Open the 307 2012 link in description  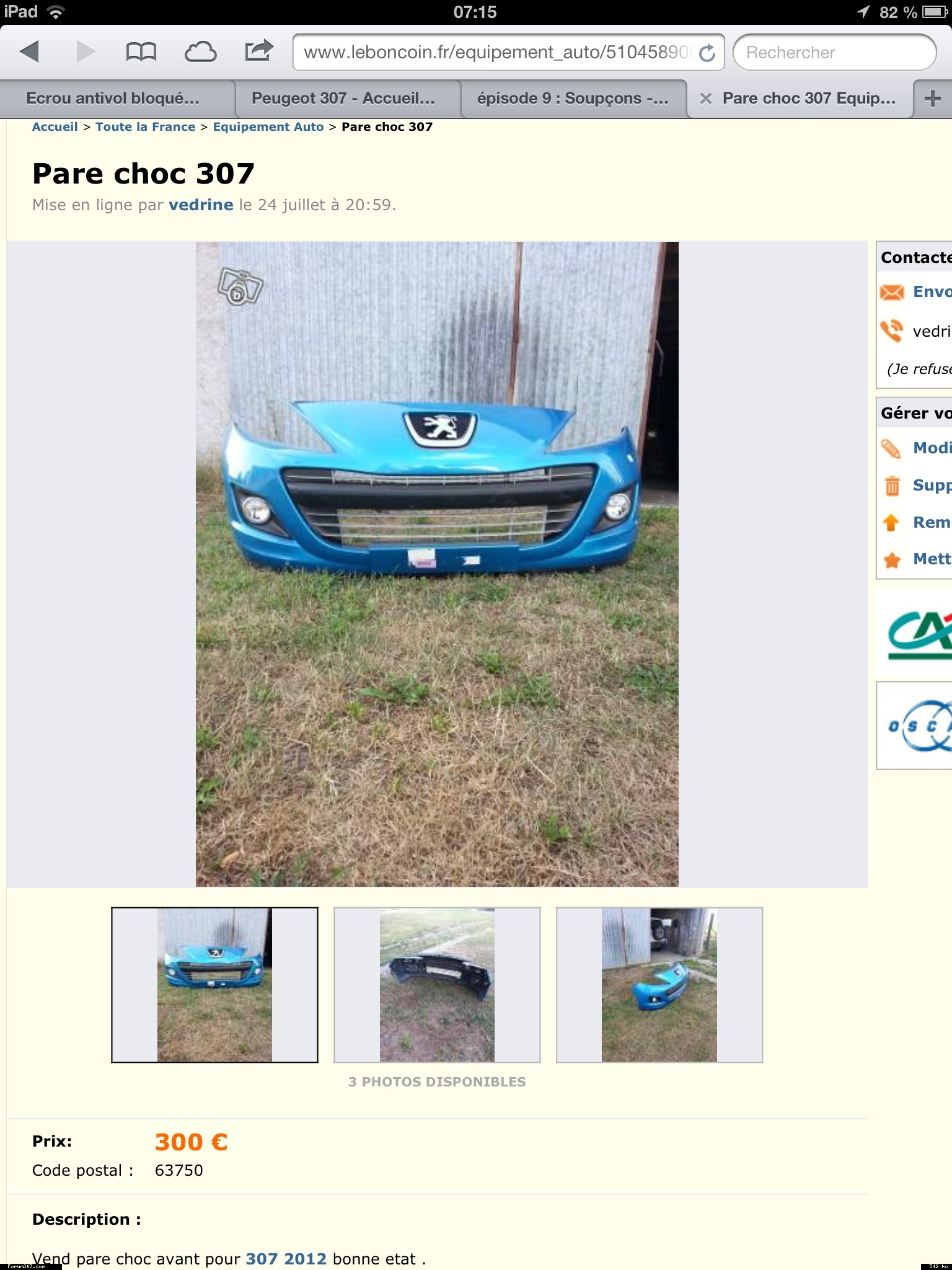pyautogui.click(x=286, y=1258)
